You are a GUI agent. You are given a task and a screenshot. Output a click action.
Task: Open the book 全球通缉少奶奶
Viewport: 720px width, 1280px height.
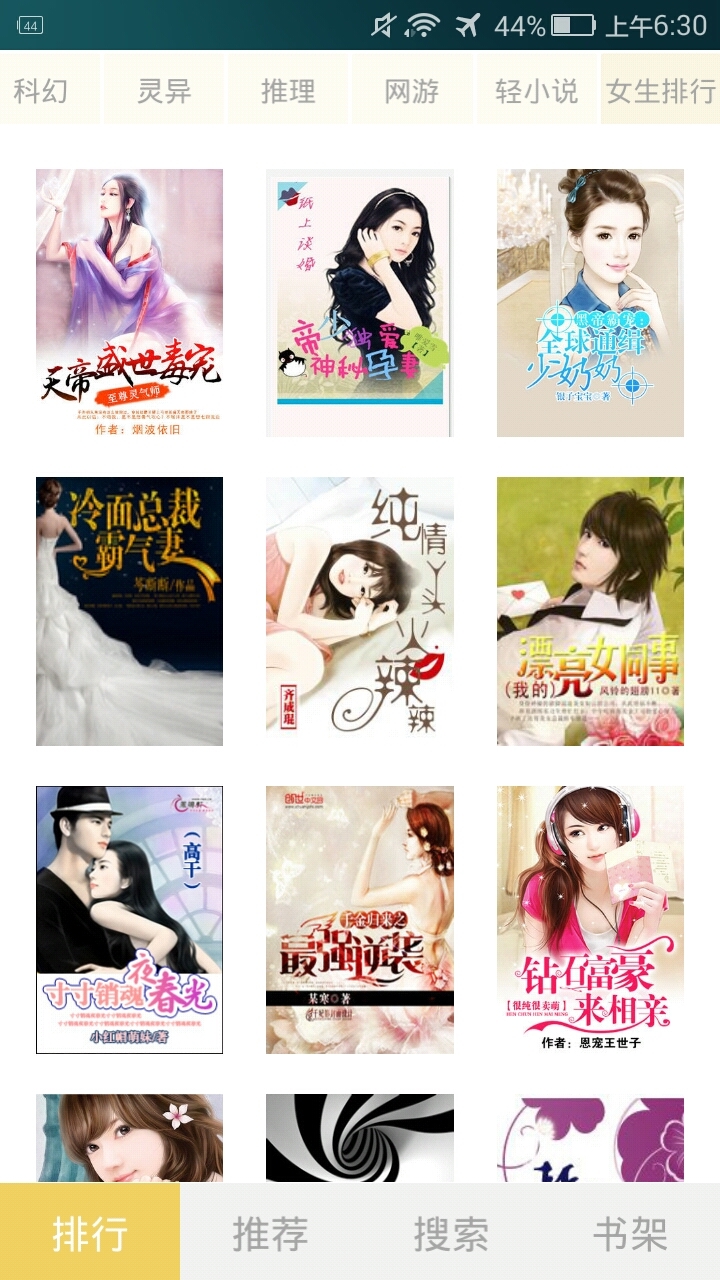[590, 302]
